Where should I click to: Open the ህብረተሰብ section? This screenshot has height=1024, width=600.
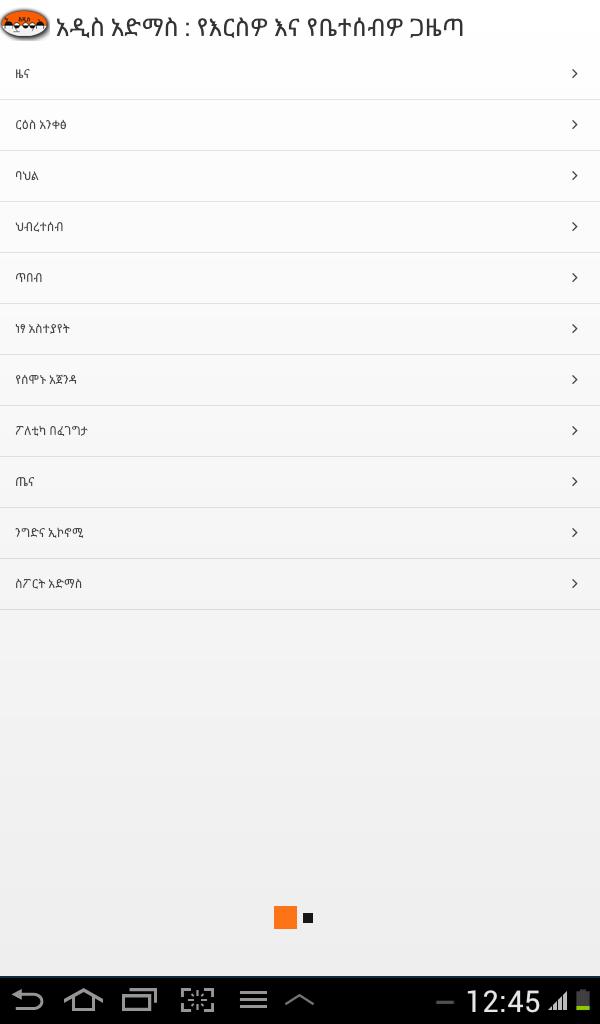[x=300, y=227]
